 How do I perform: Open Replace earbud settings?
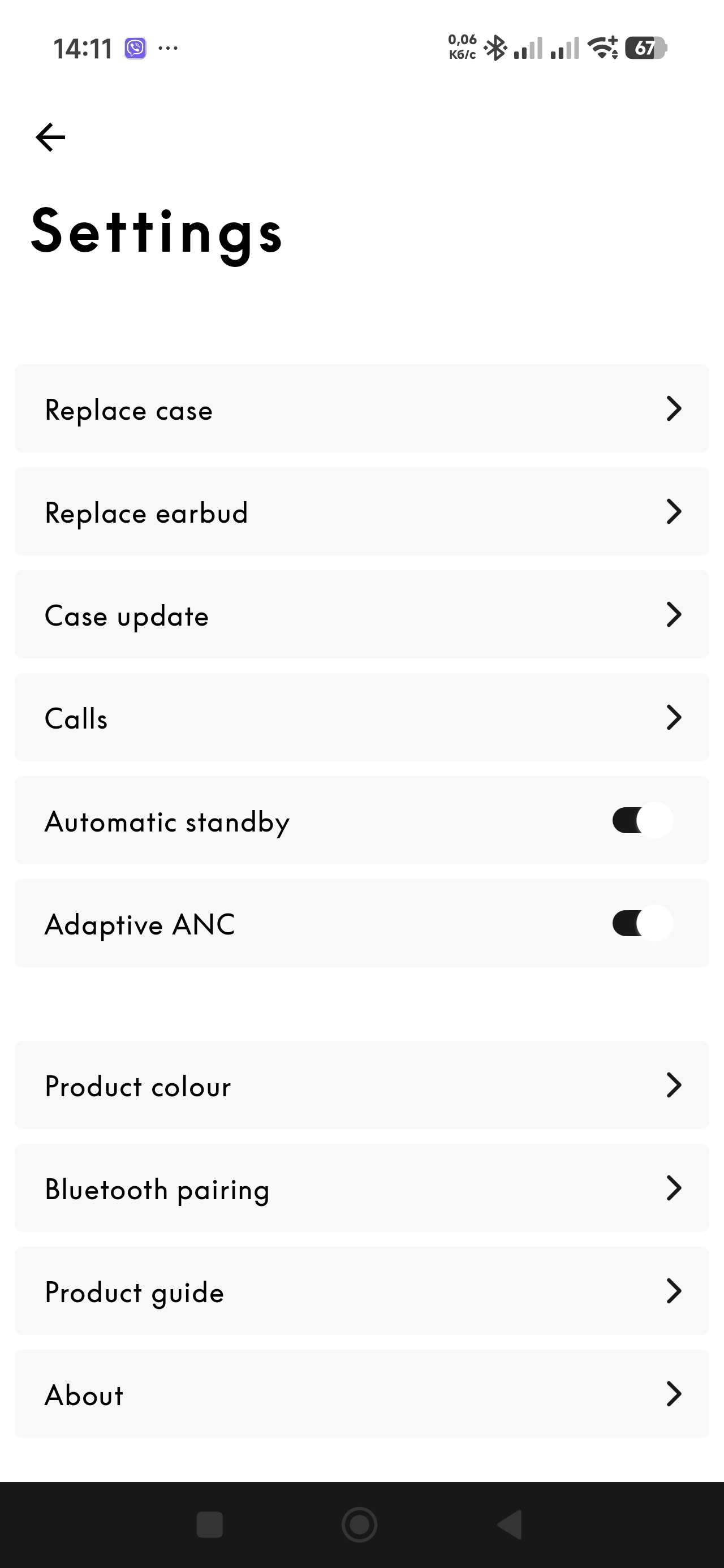(361, 511)
